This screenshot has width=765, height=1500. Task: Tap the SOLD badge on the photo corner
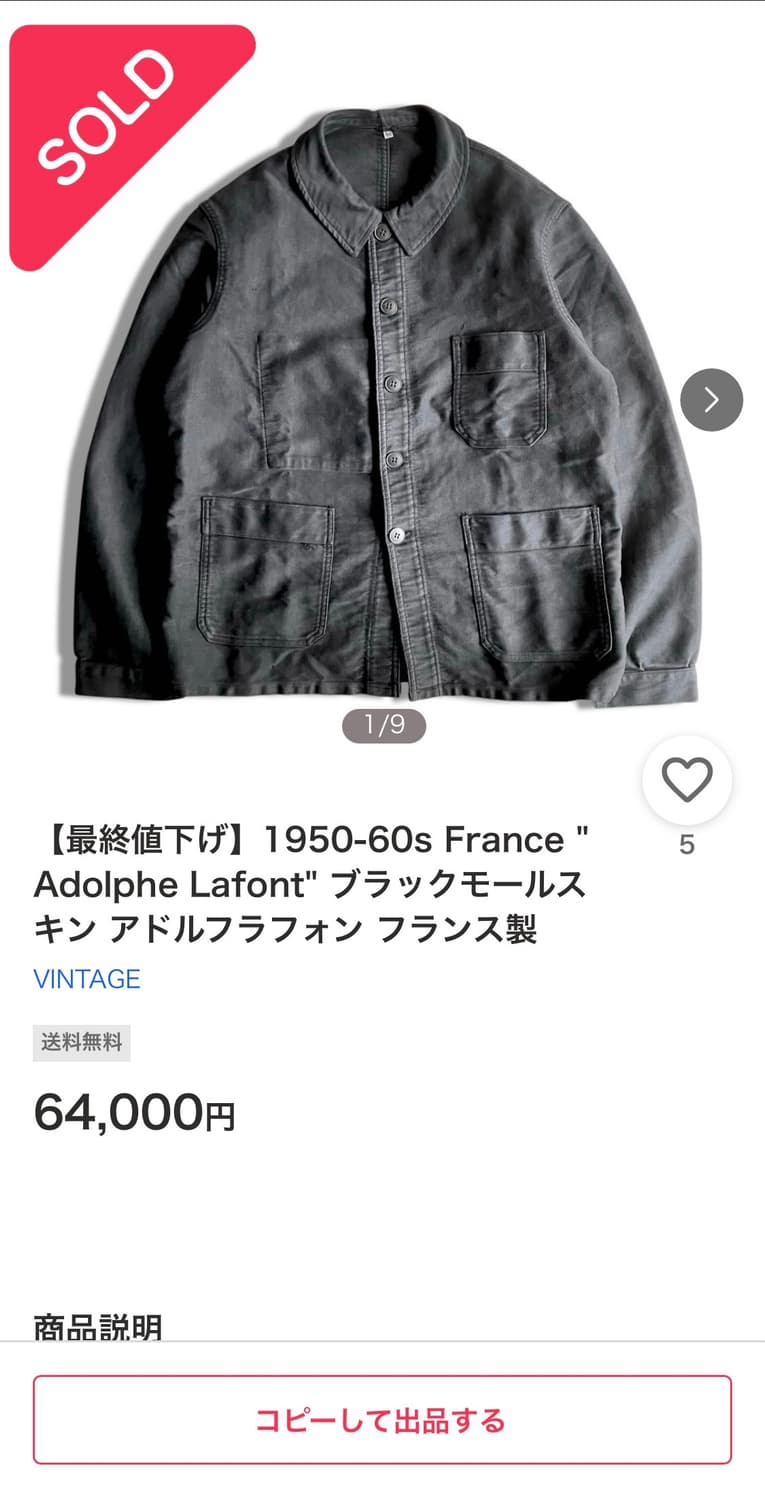pyautogui.click(x=105, y=105)
